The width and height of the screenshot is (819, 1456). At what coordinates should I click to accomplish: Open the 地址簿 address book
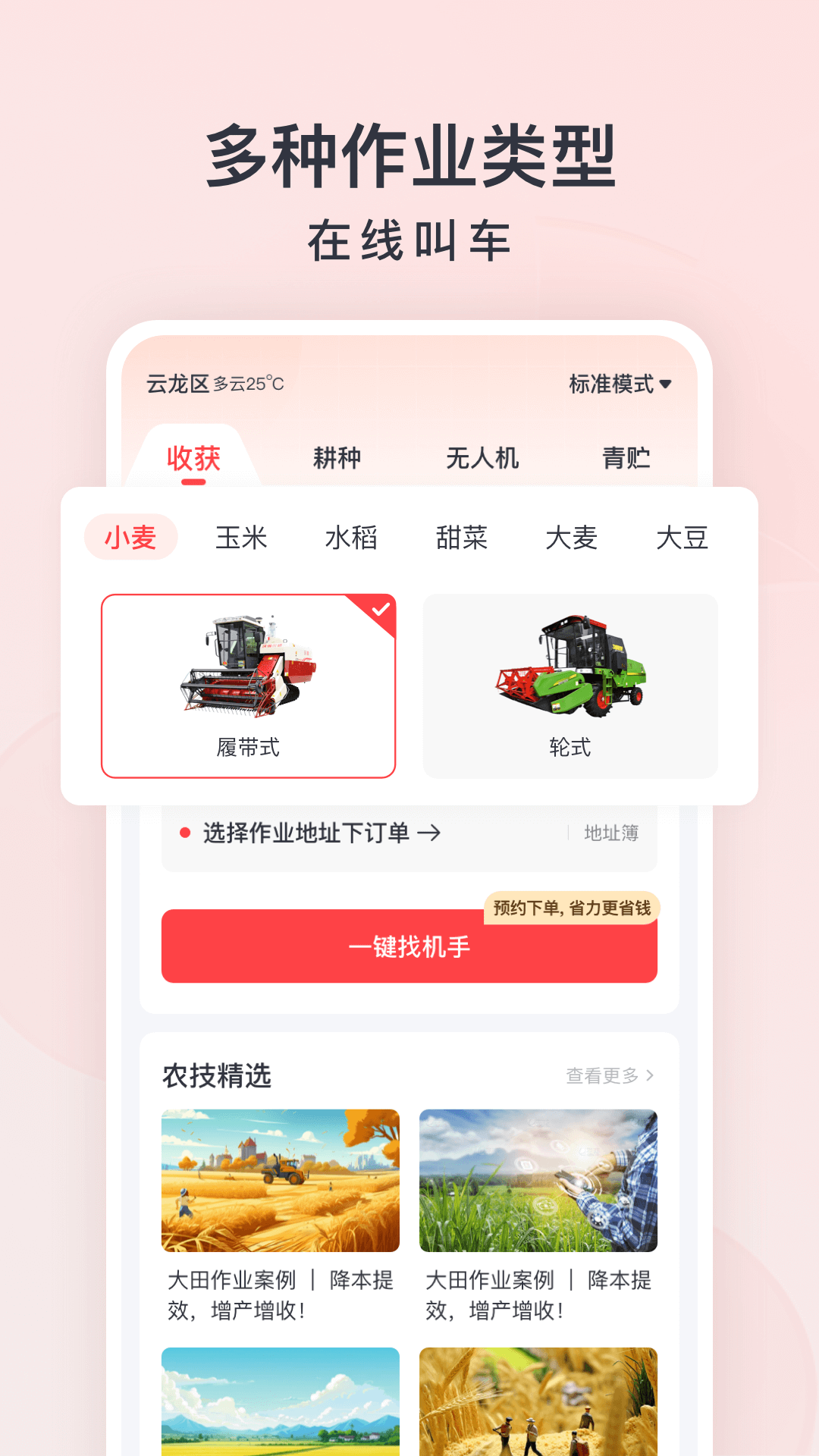coord(611,832)
